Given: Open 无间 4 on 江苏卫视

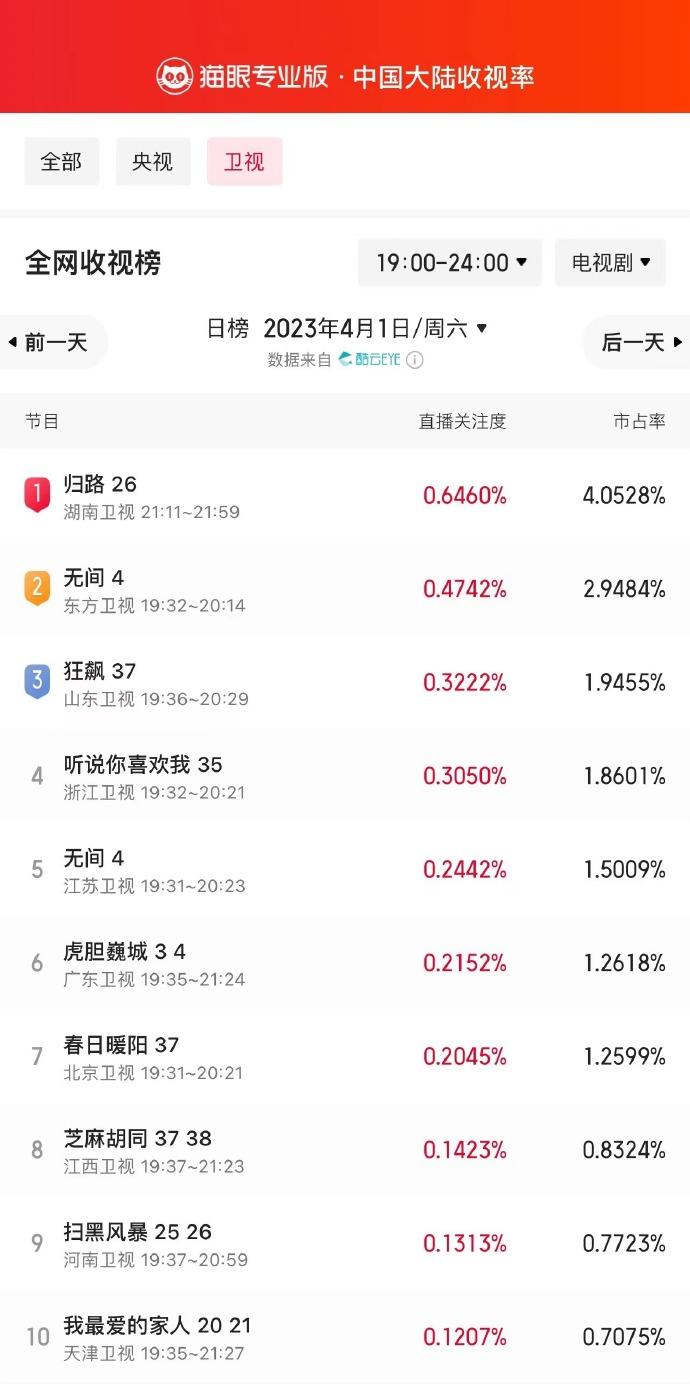Looking at the screenshot, I should pyautogui.click(x=345, y=870).
